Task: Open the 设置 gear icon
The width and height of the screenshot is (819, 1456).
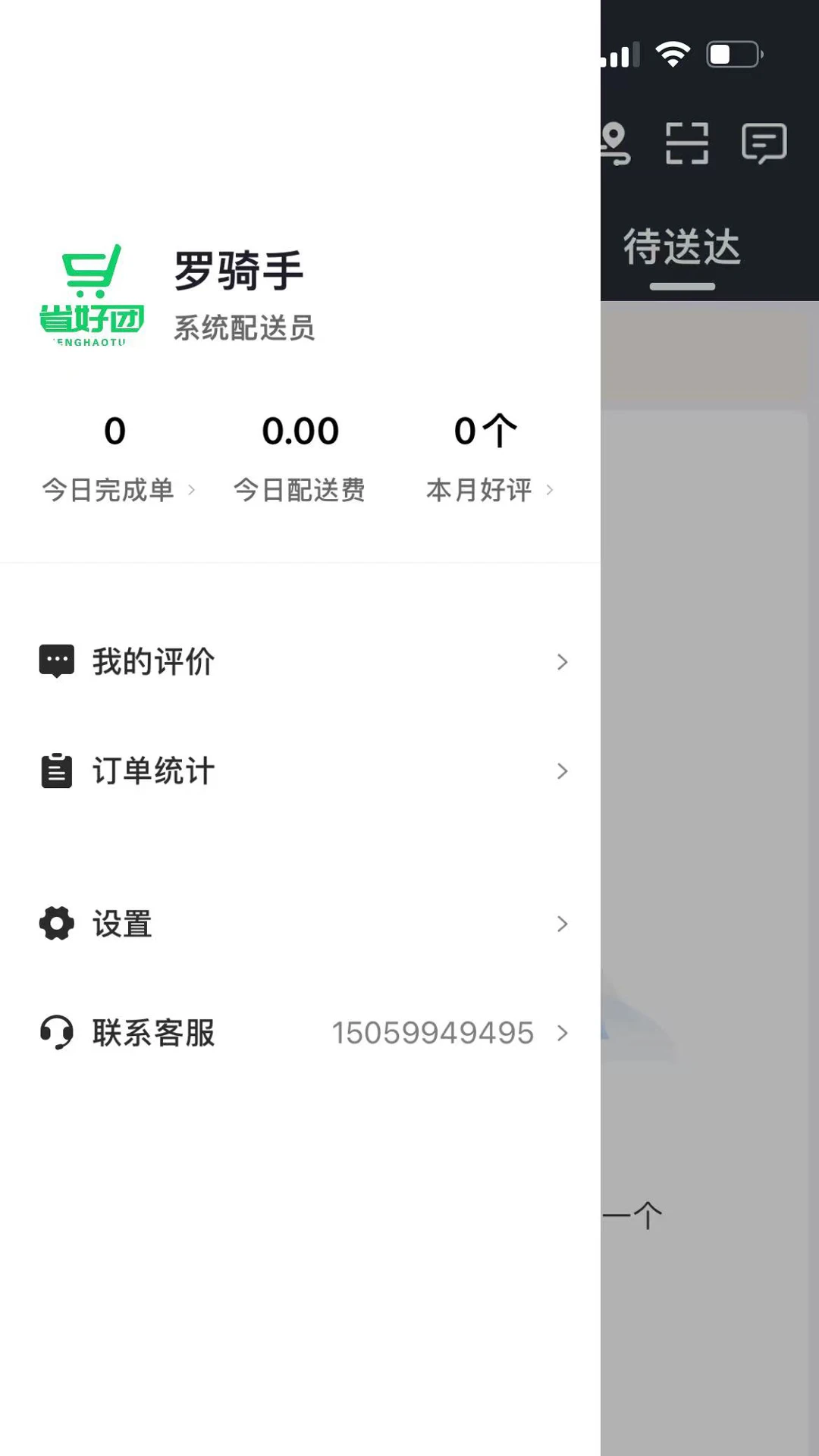Action: pos(55,924)
